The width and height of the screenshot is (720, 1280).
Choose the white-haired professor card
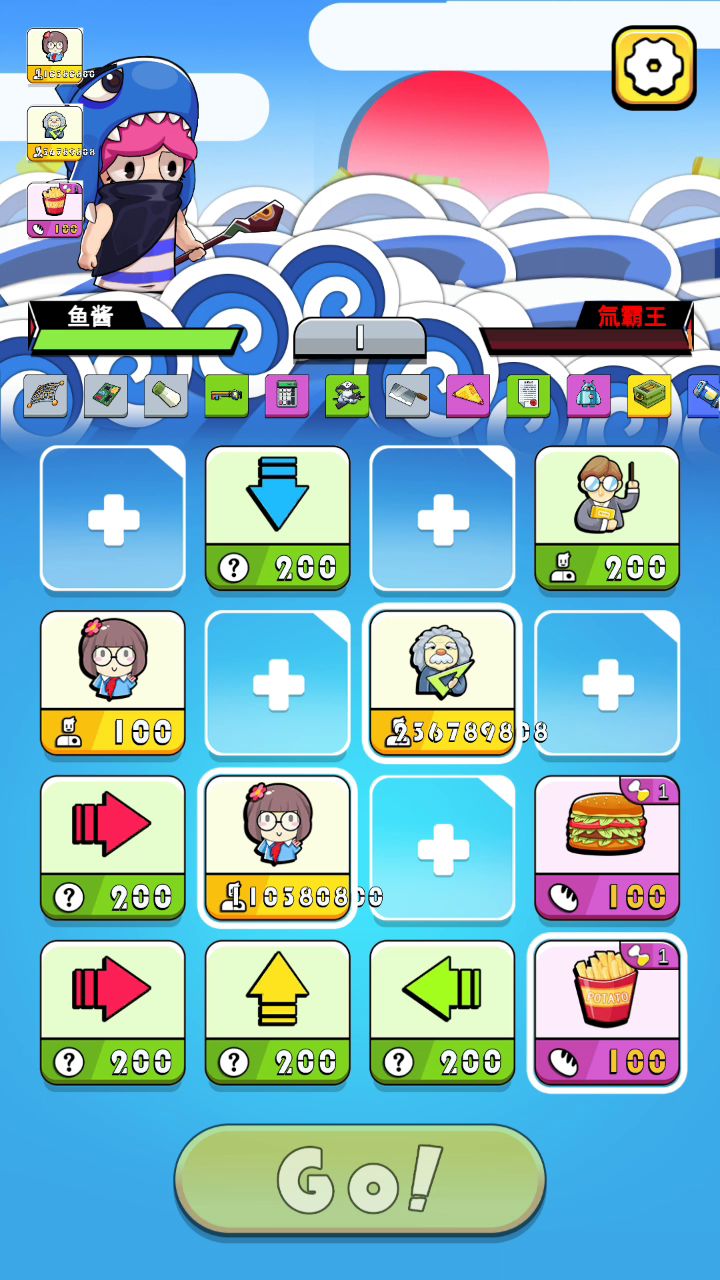pyautogui.click(x=442, y=682)
